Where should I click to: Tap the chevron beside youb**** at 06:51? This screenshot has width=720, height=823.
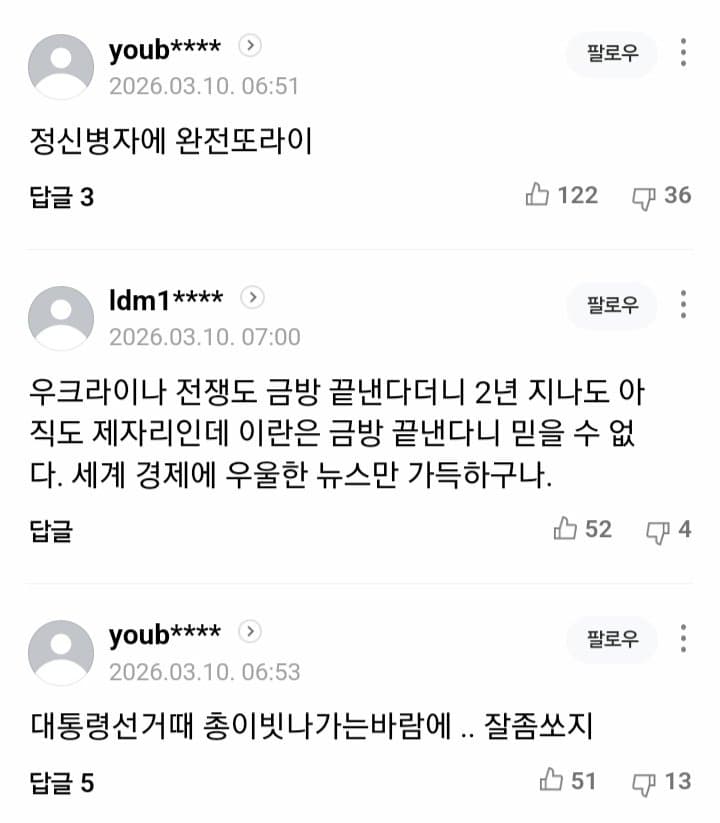tap(251, 45)
